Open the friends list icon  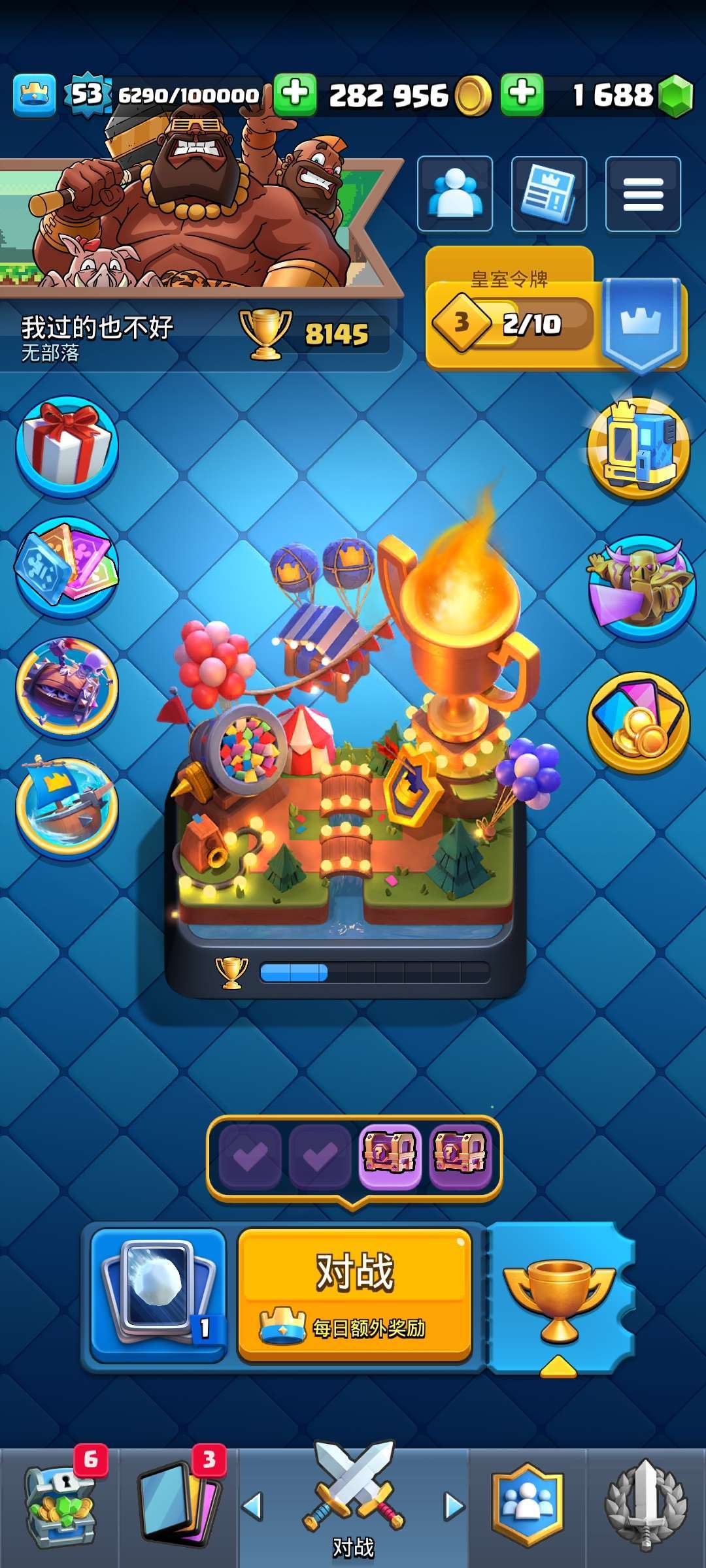pos(455,193)
